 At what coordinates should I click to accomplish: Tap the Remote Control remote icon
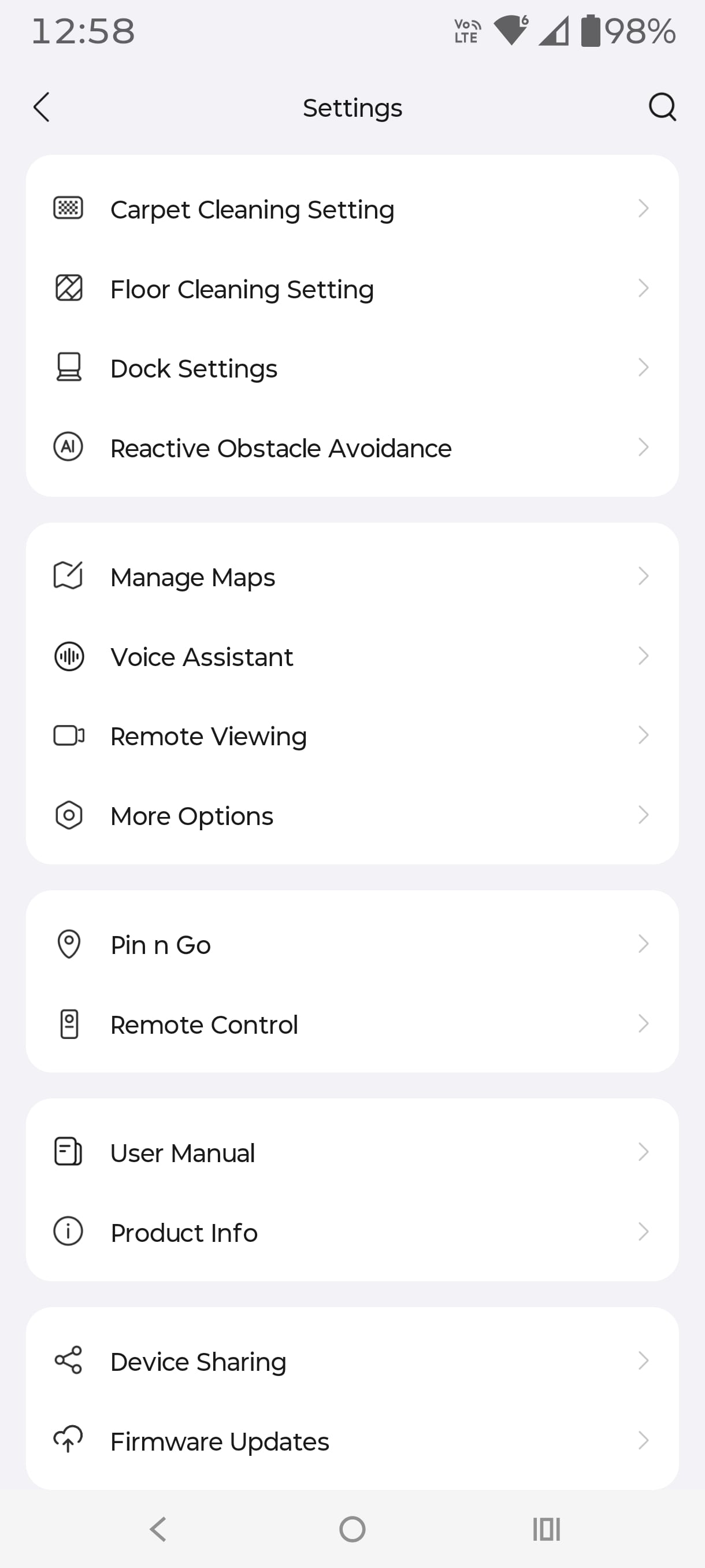68,1024
